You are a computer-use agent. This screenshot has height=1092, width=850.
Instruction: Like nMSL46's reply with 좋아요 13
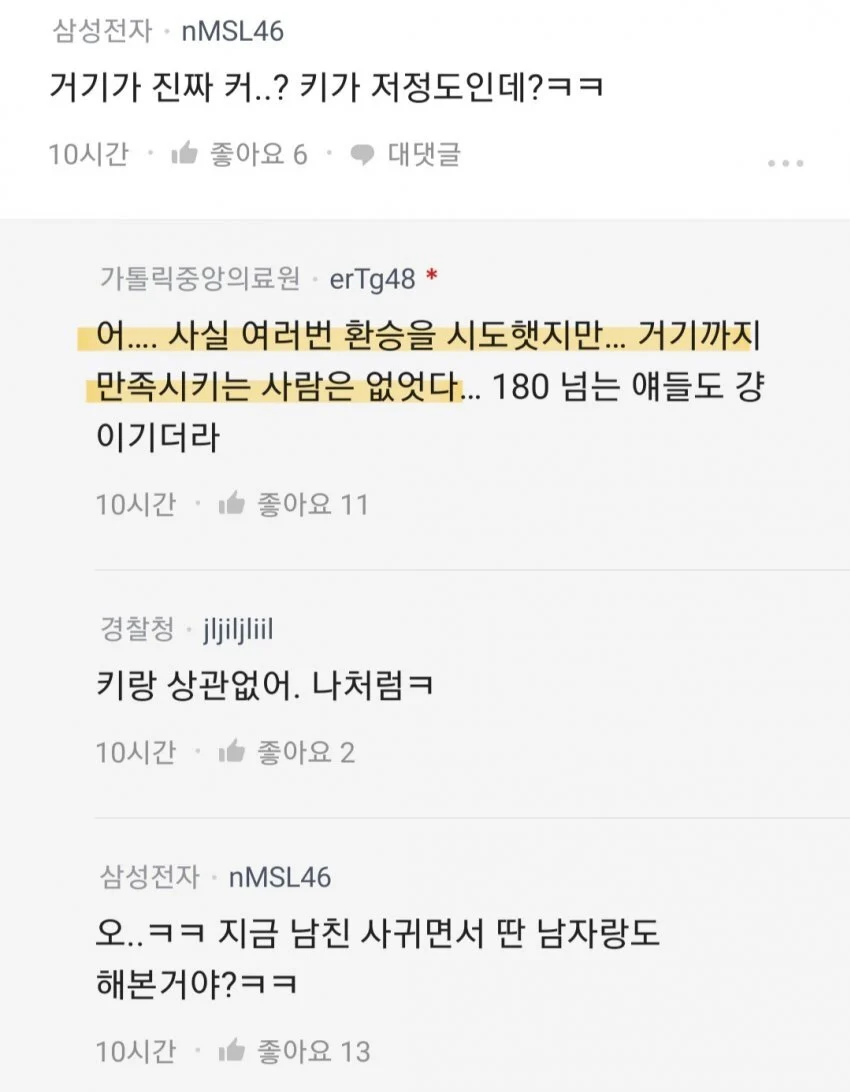coord(232,1051)
